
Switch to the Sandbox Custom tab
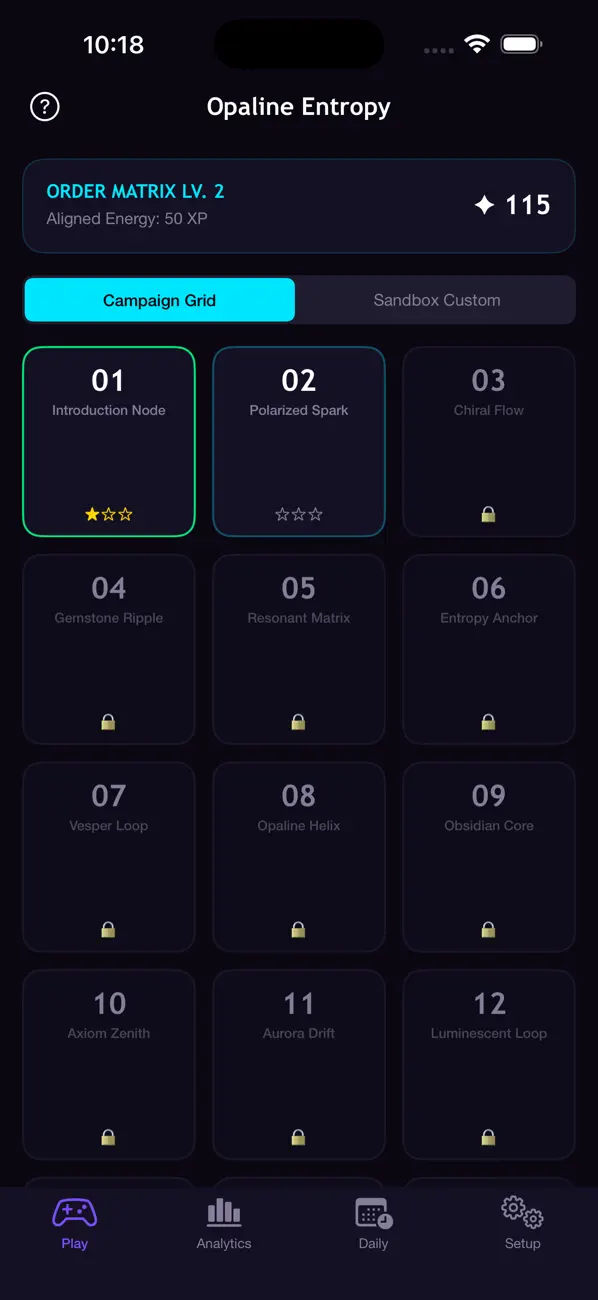(x=437, y=300)
